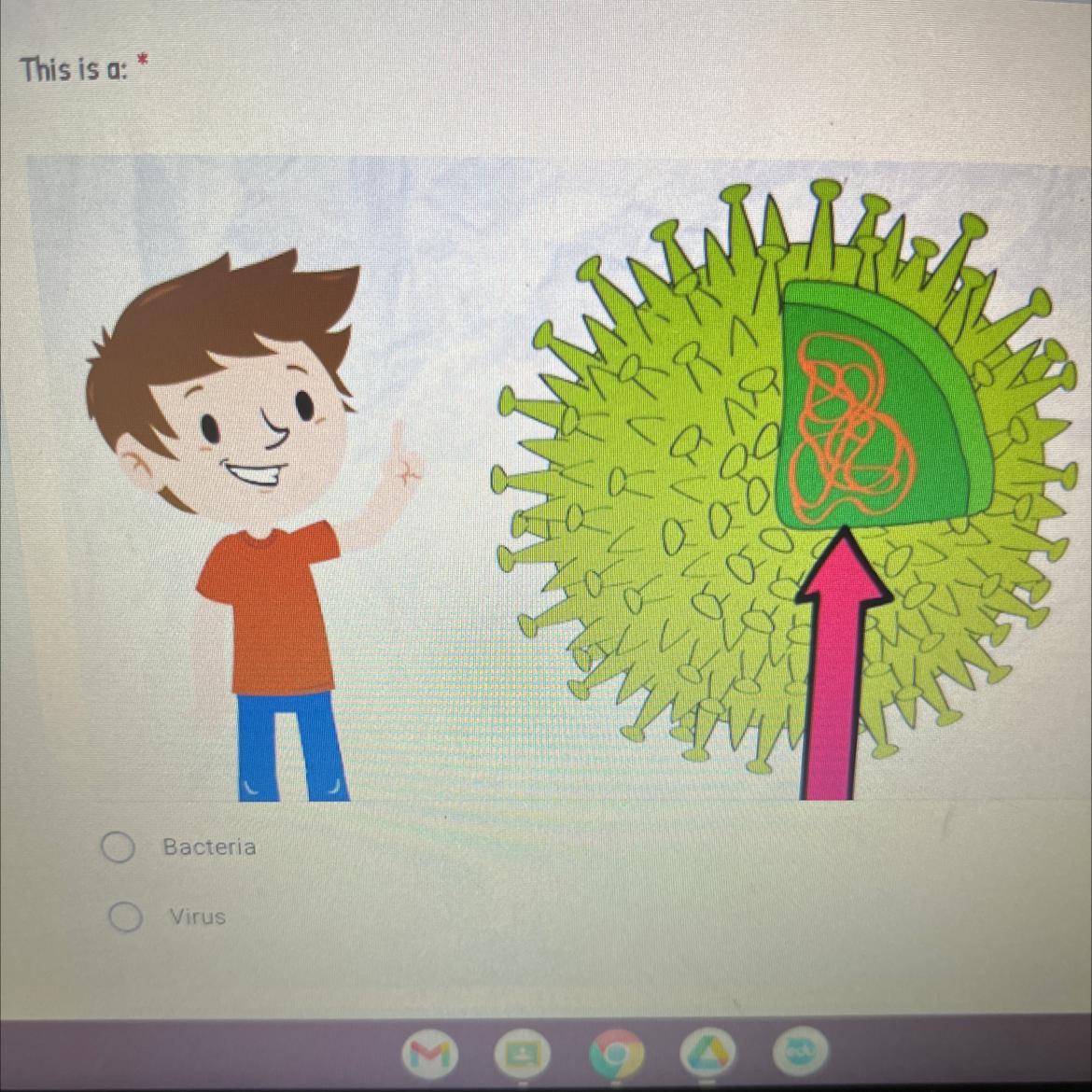This screenshot has width=1092, height=1092.
Task: Open the Chrome browser icon
Action: (616, 1054)
